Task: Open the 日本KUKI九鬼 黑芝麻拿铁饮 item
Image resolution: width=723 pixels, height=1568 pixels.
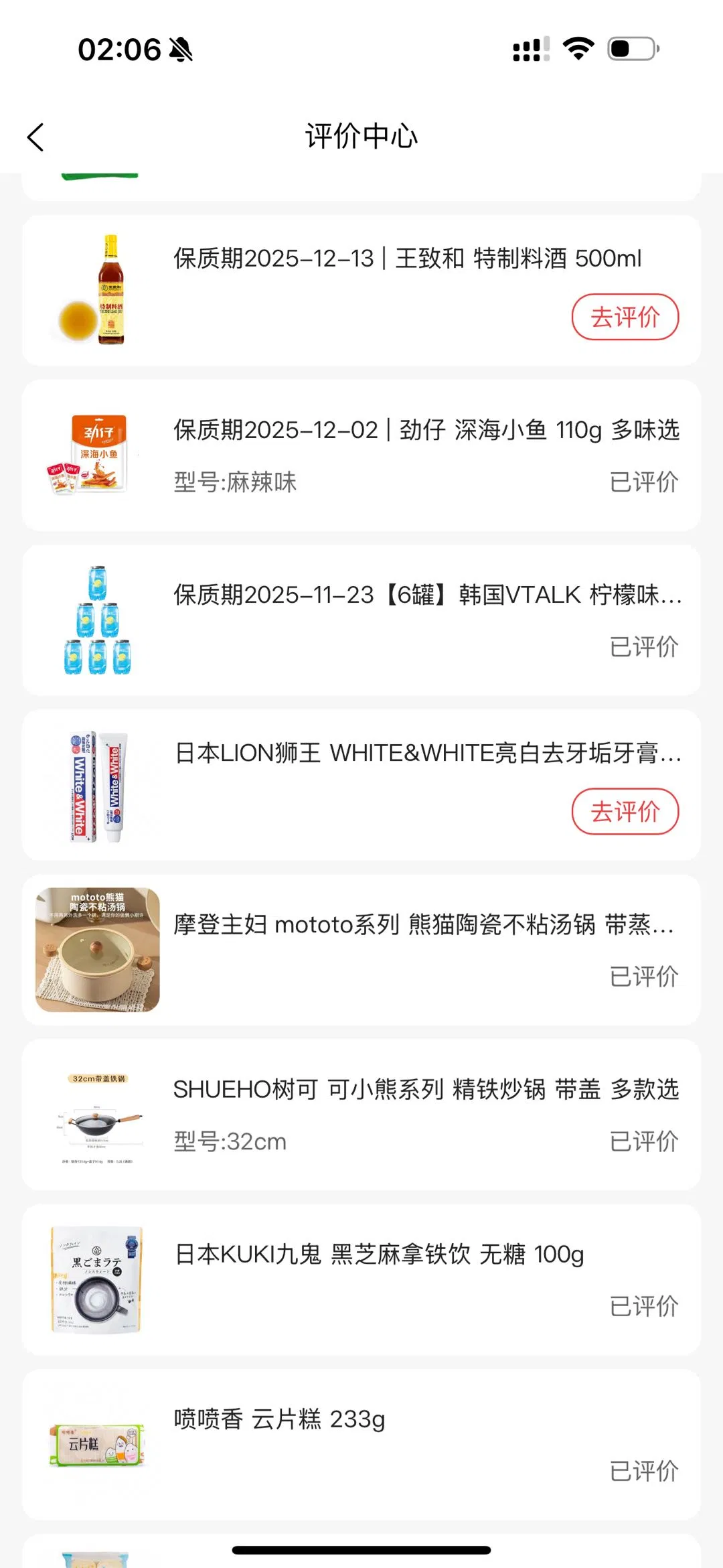Action: [379, 1255]
